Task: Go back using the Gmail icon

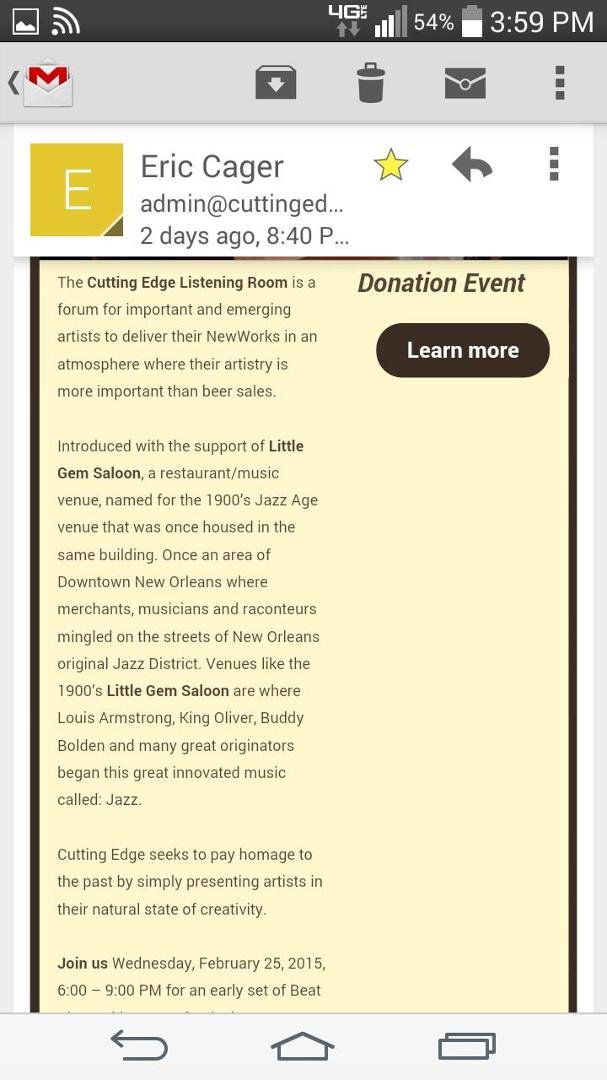Action: point(41,83)
